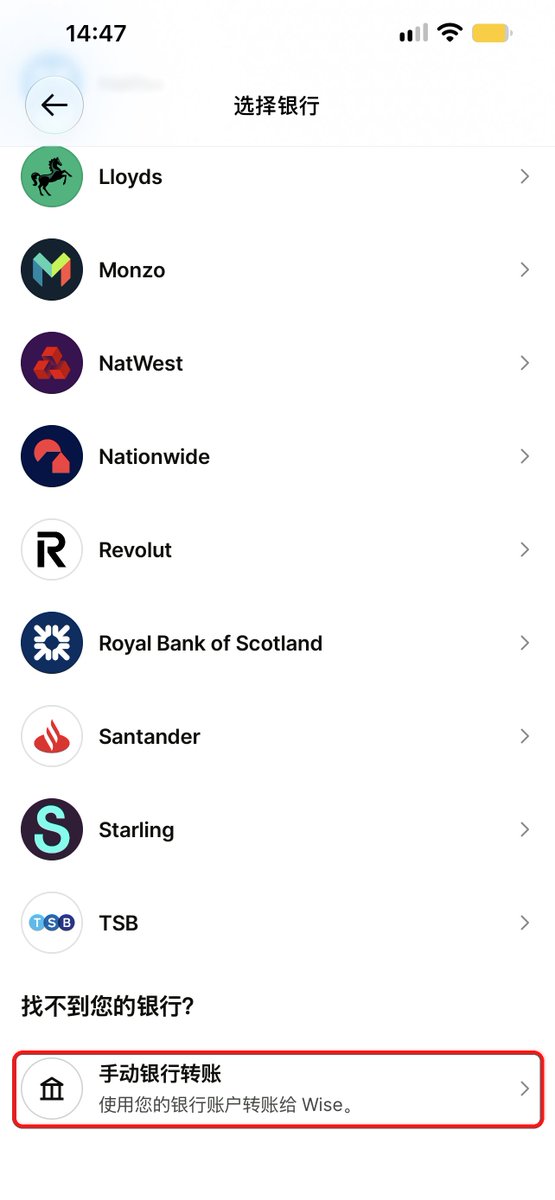Select Revolut
555x1200 pixels.
[x=277, y=550]
